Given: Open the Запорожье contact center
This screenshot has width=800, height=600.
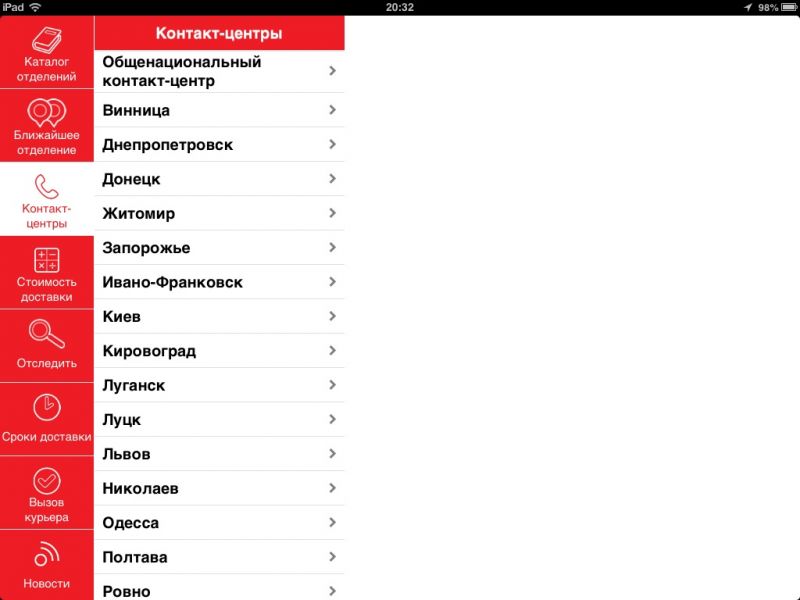Looking at the screenshot, I should tap(219, 248).
